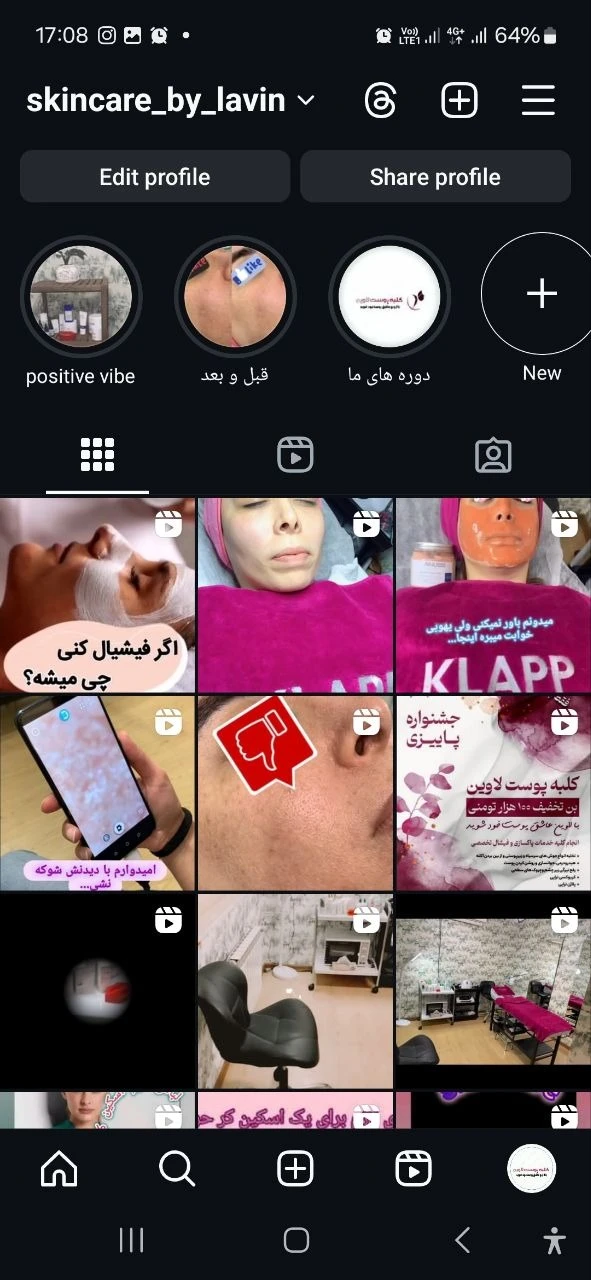The height and width of the screenshot is (1280, 591).
Task: Open the جشنواره پاییزی promotion post
Action: 493,793
